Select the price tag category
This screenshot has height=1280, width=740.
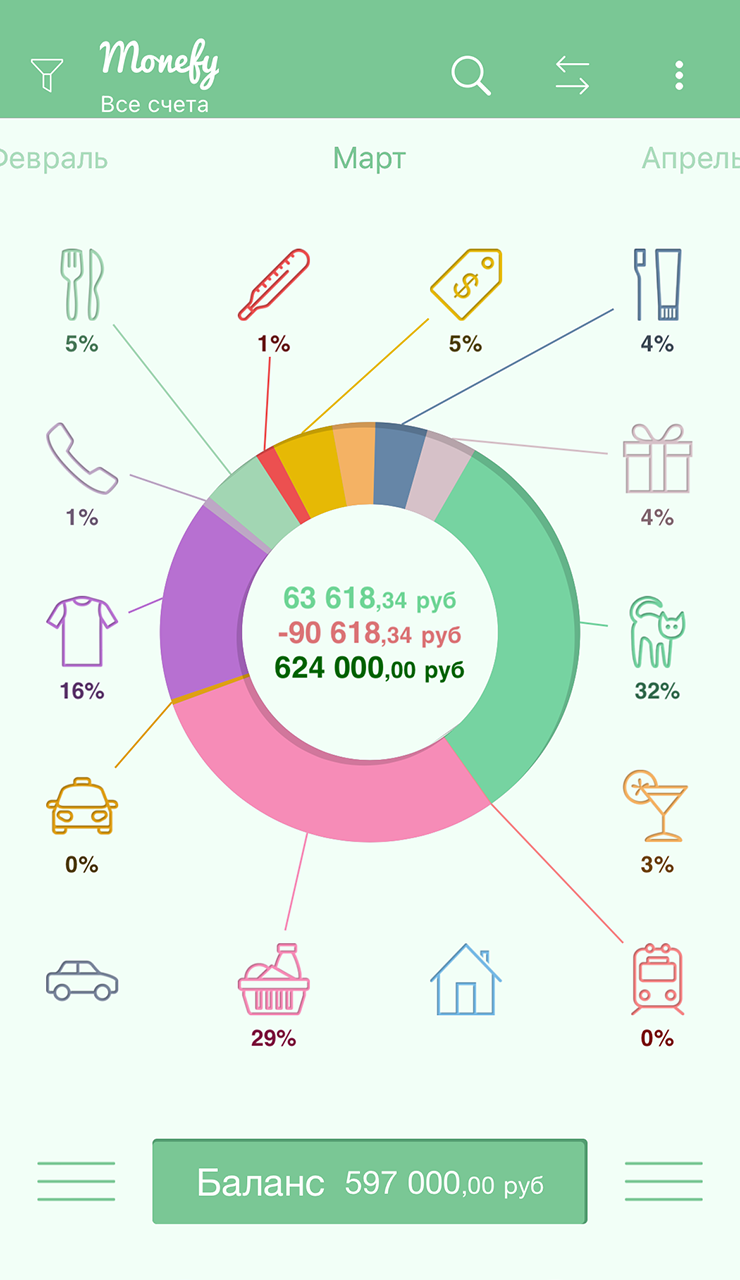pos(465,285)
